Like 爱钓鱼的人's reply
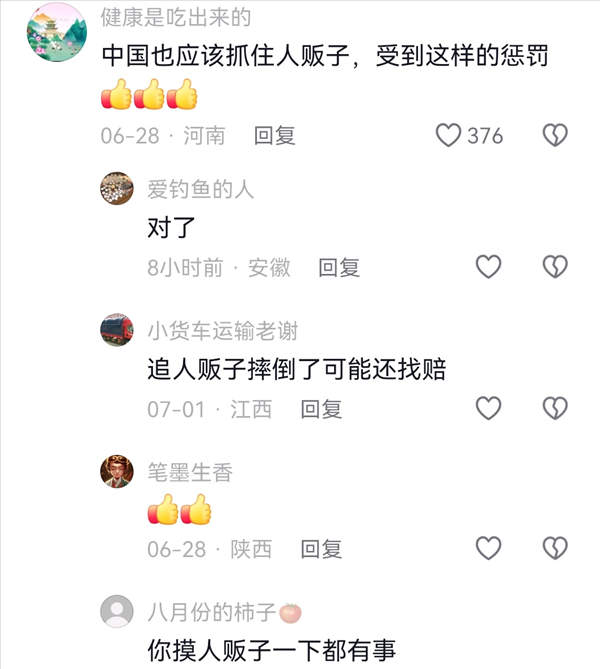This screenshot has height=669, width=600. (x=488, y=267)
